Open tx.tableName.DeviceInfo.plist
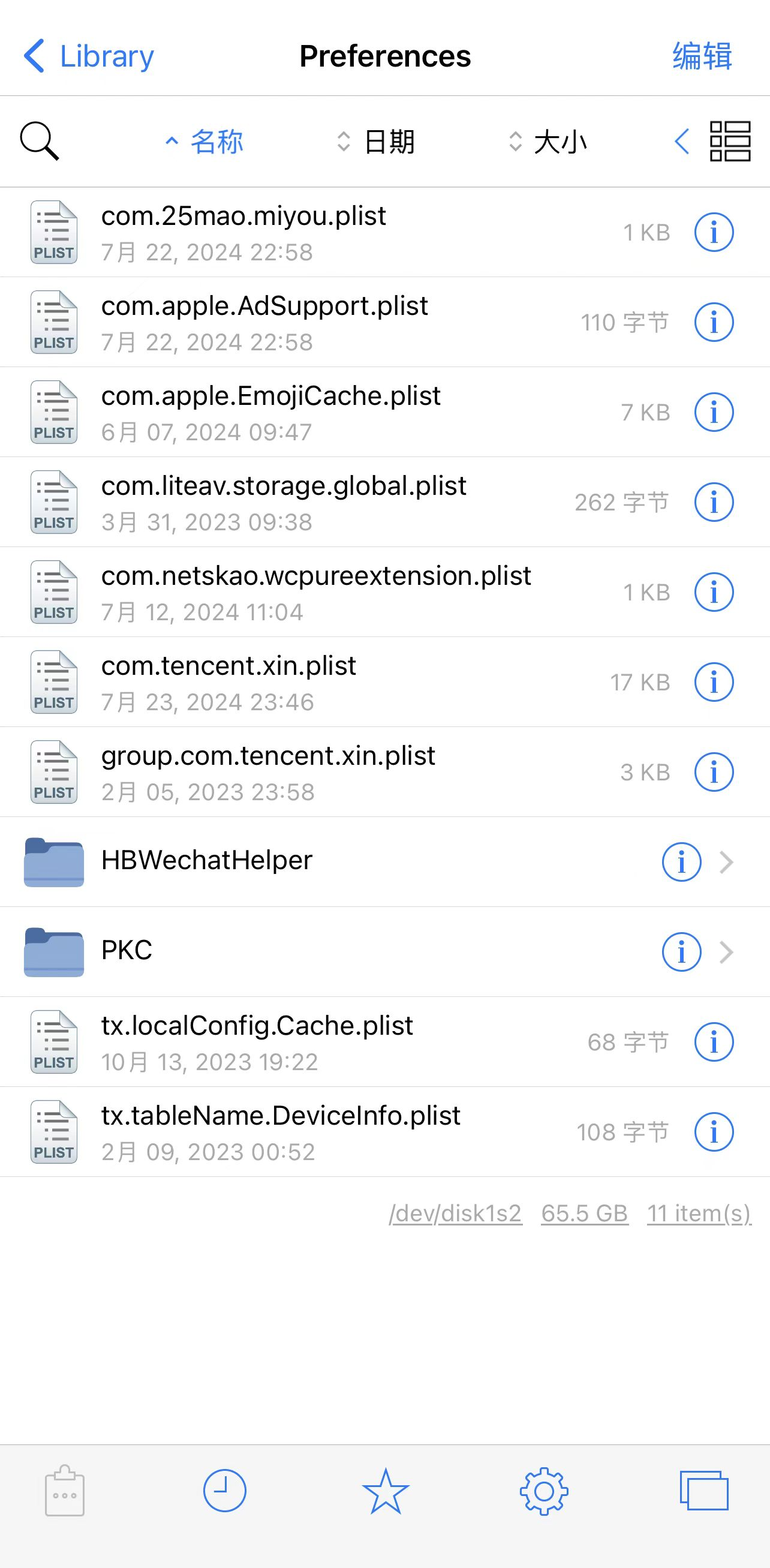Screen dimensions: 770x1568 point(384,1132)
